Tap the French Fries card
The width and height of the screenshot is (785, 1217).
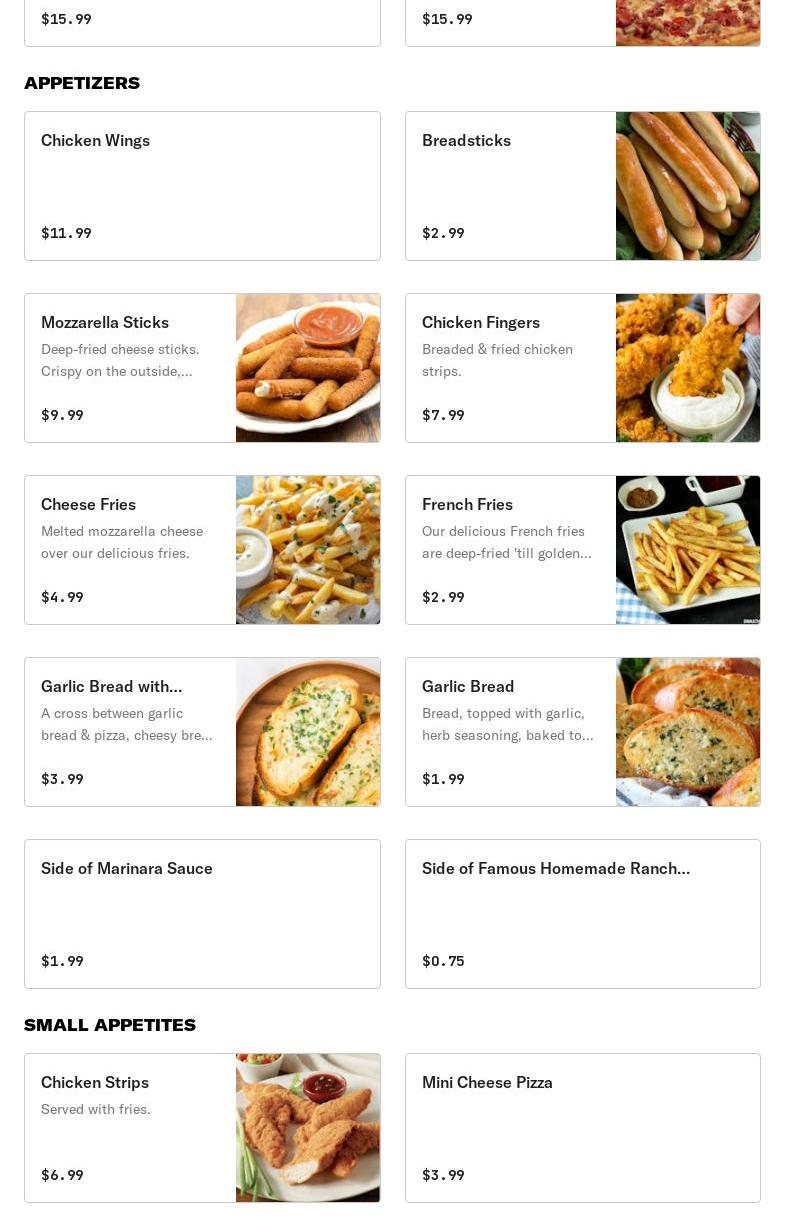pos(582,550)
